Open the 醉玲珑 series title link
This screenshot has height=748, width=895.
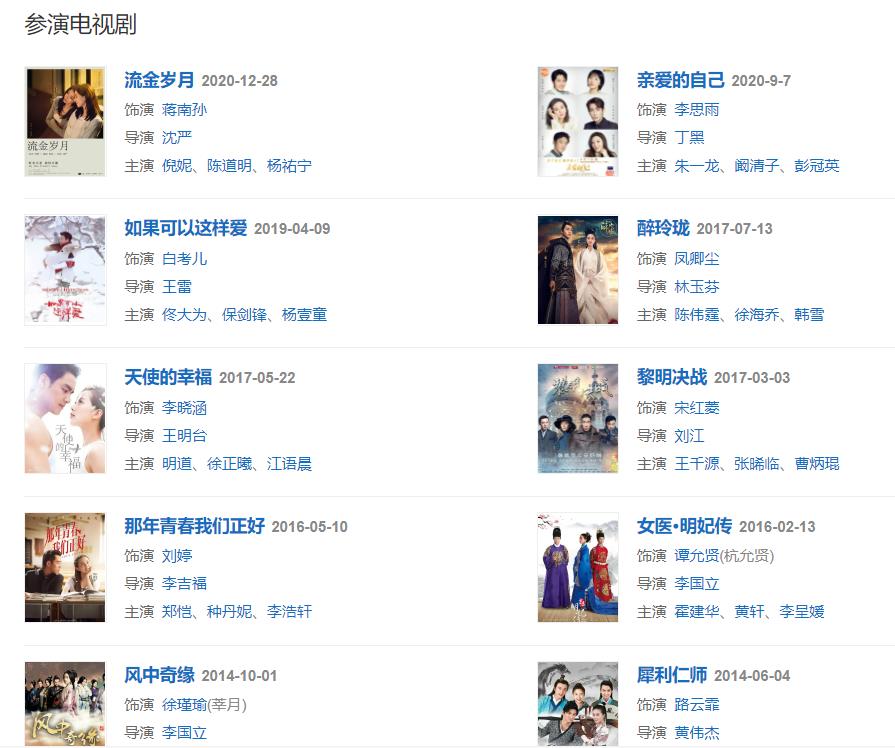663,228
